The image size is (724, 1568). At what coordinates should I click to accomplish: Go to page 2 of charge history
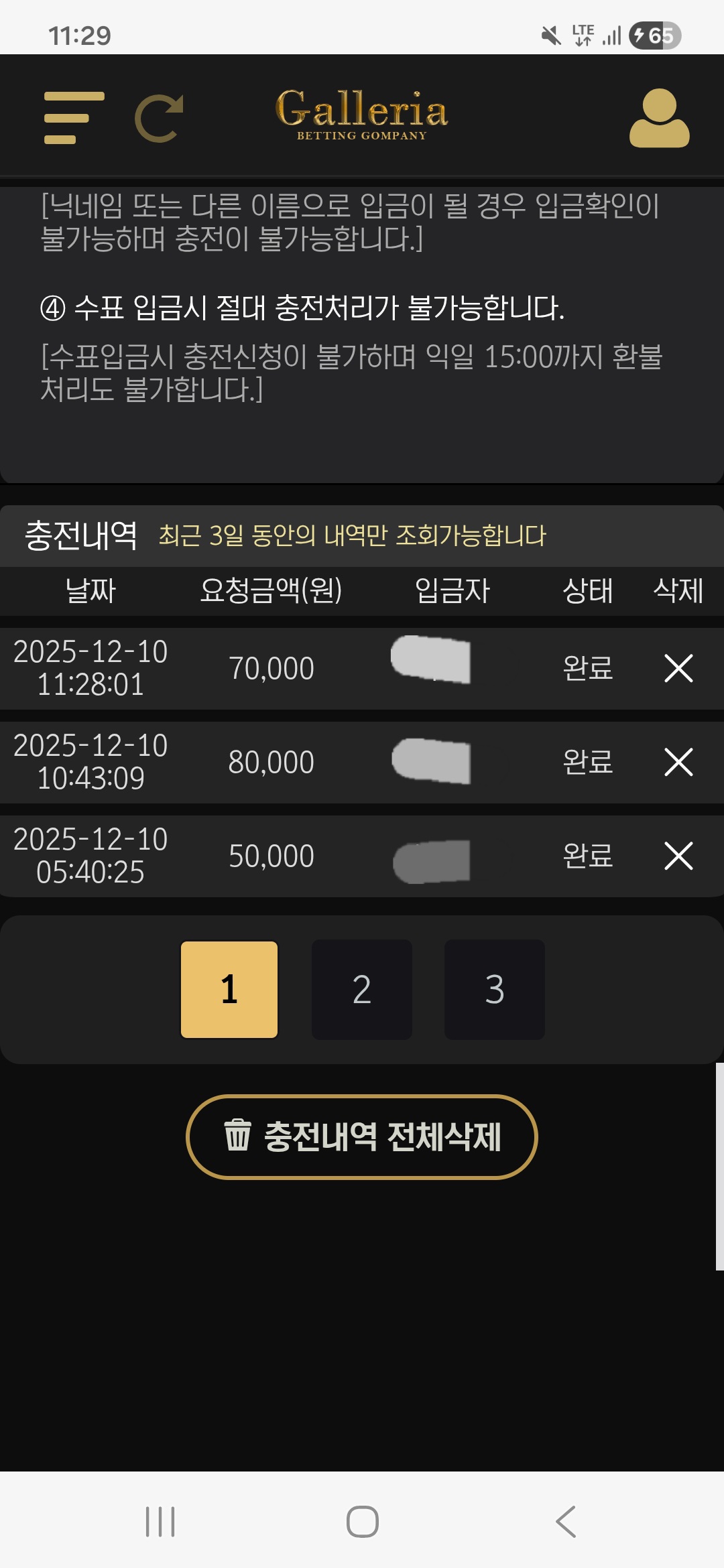pos(362,989)
